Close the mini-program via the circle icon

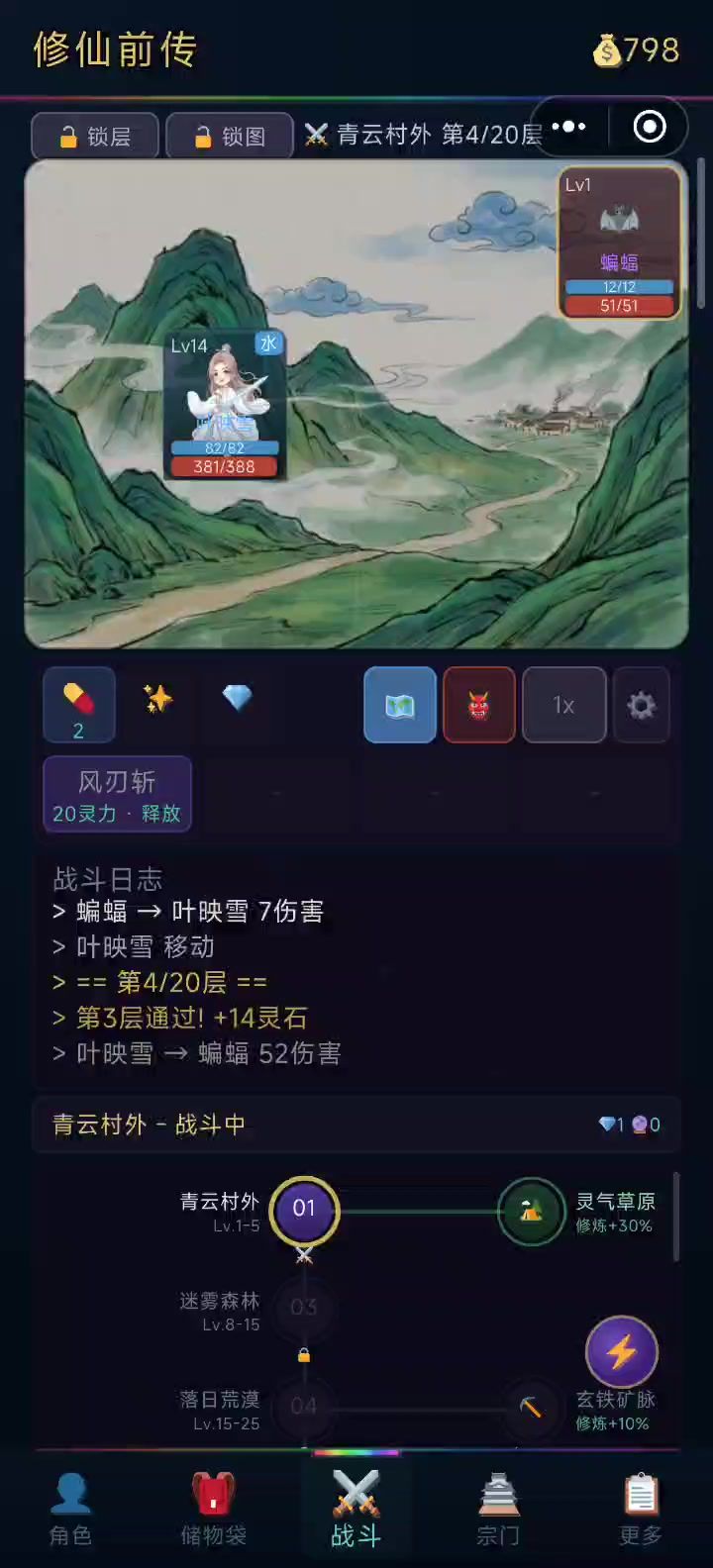650,127
